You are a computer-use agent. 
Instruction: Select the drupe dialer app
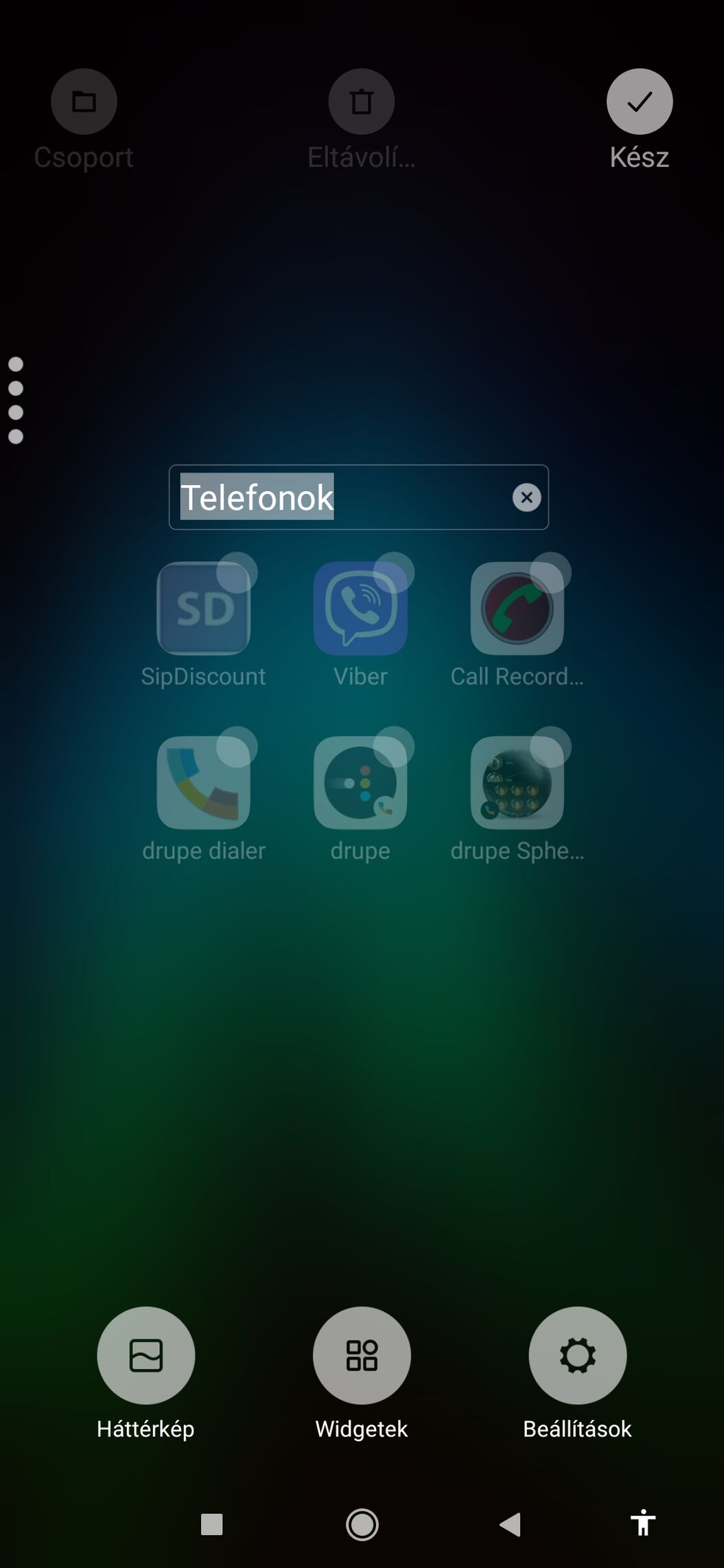tap(203, 783)
